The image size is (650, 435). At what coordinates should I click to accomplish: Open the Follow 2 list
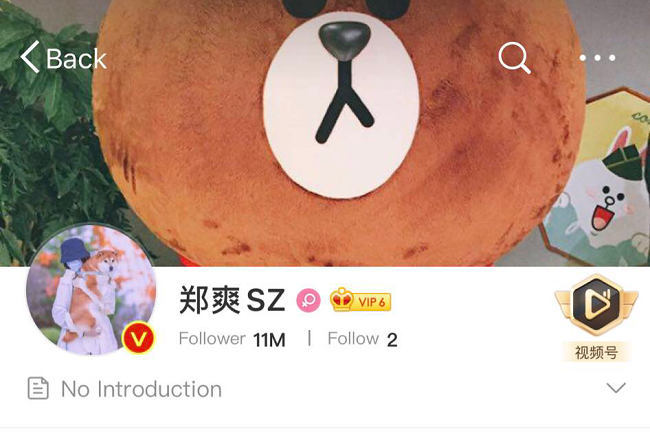(x=362, y=339)
